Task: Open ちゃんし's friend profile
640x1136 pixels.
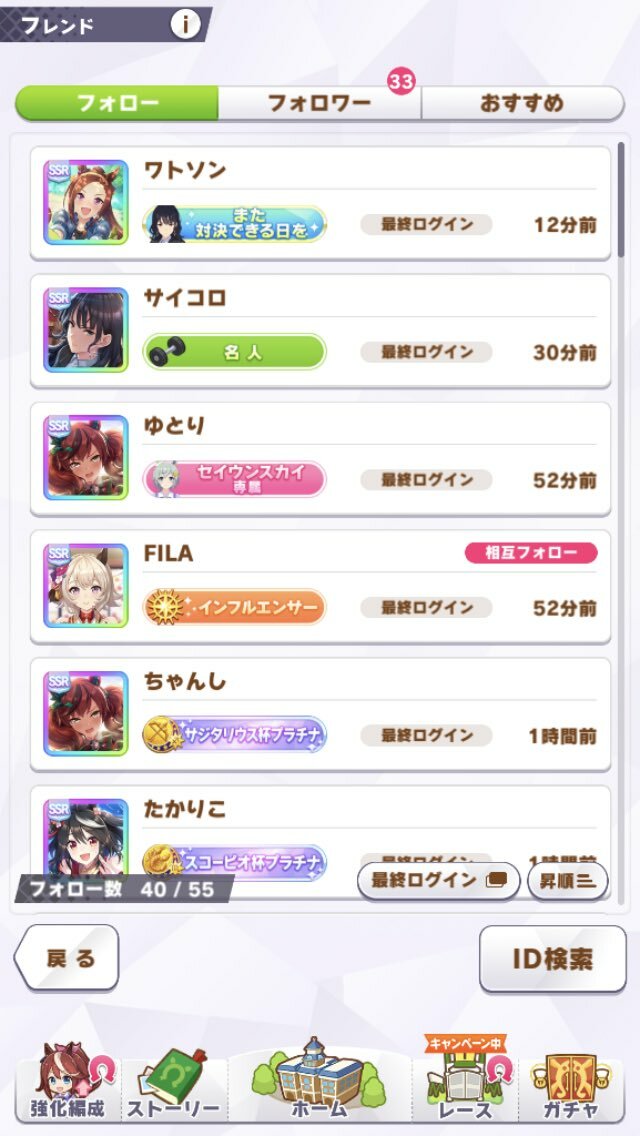Action: click(320, 715)
